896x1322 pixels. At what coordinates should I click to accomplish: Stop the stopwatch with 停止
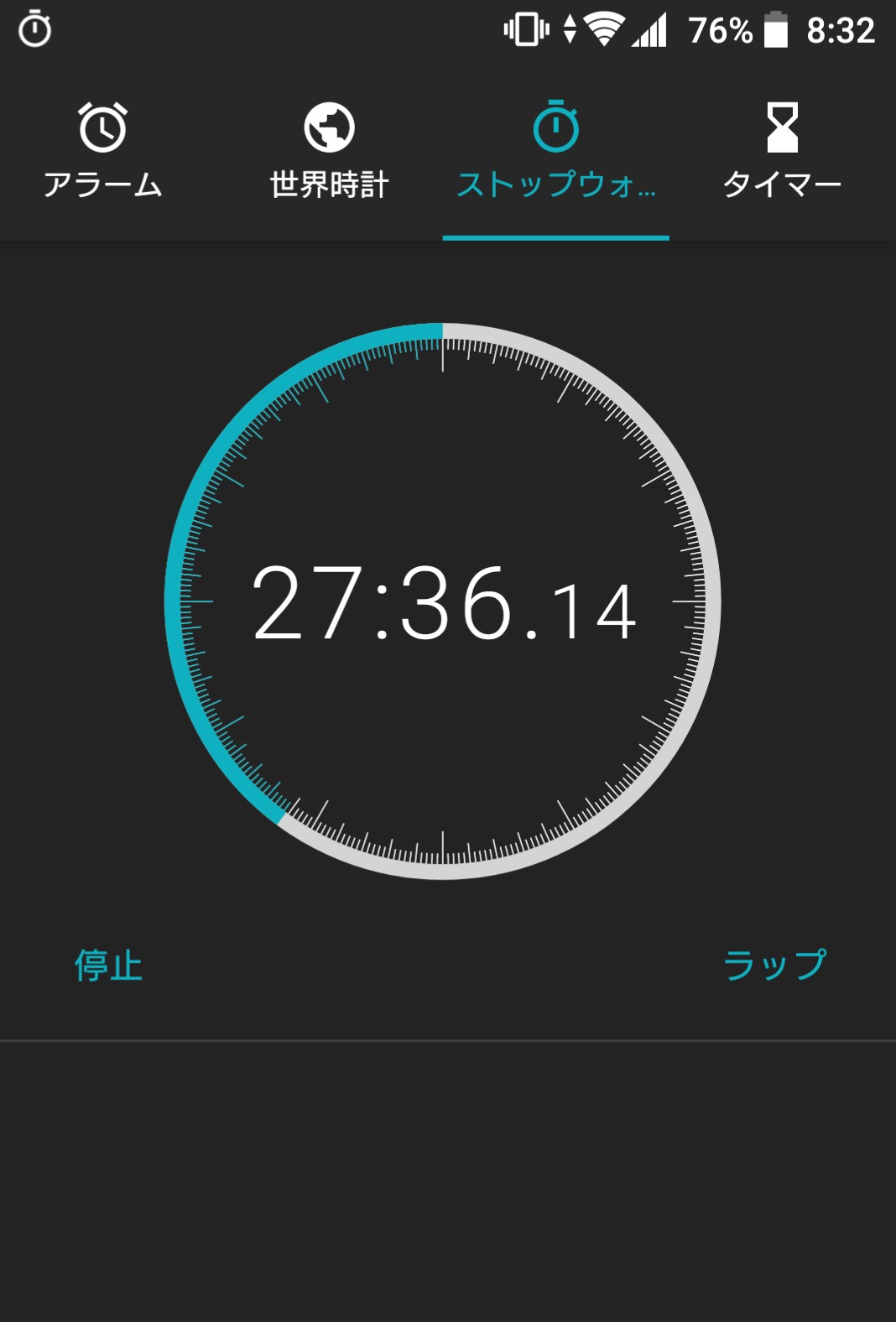[x=109, y=965]
